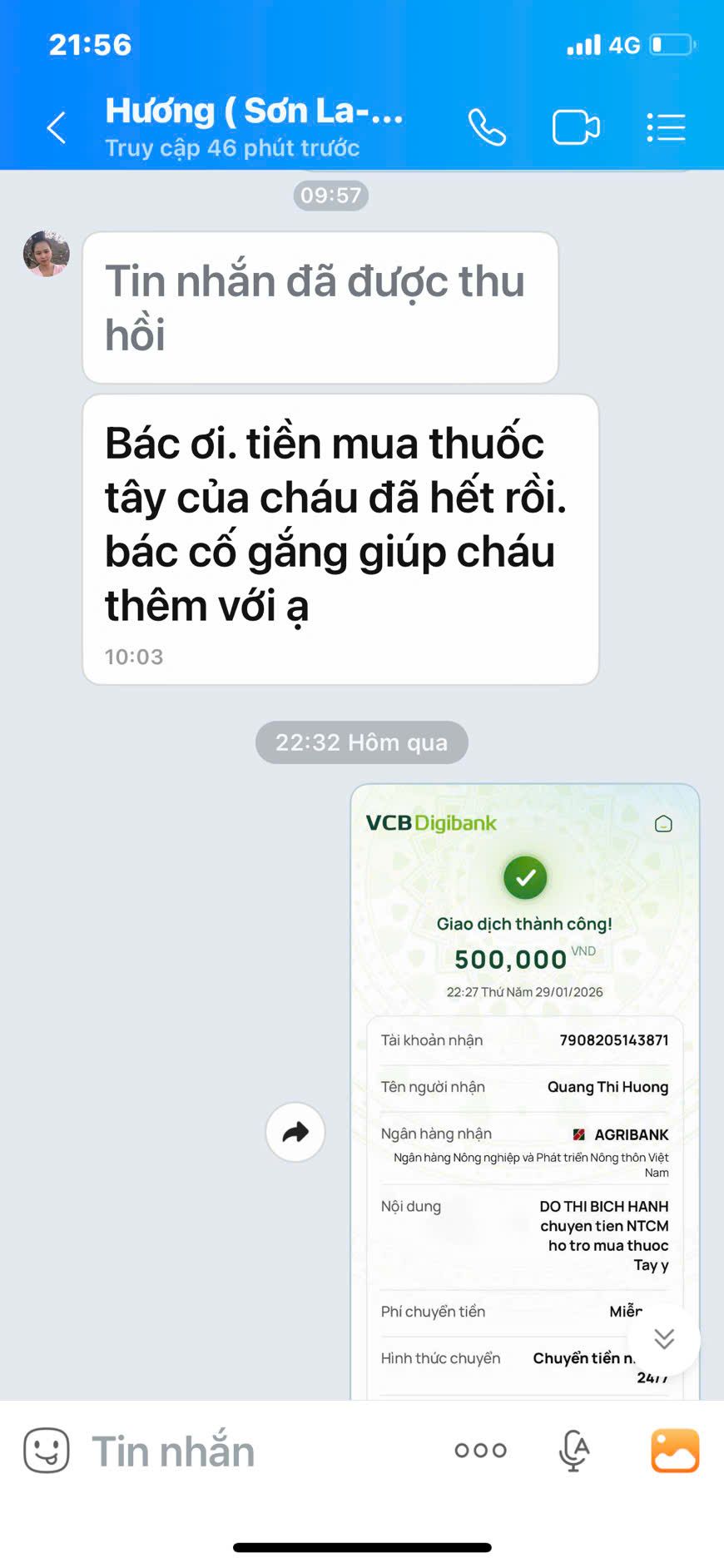Screen dimensions: 724x1568
Task: Open the photo gallery picker
Action: [674, 1451]
